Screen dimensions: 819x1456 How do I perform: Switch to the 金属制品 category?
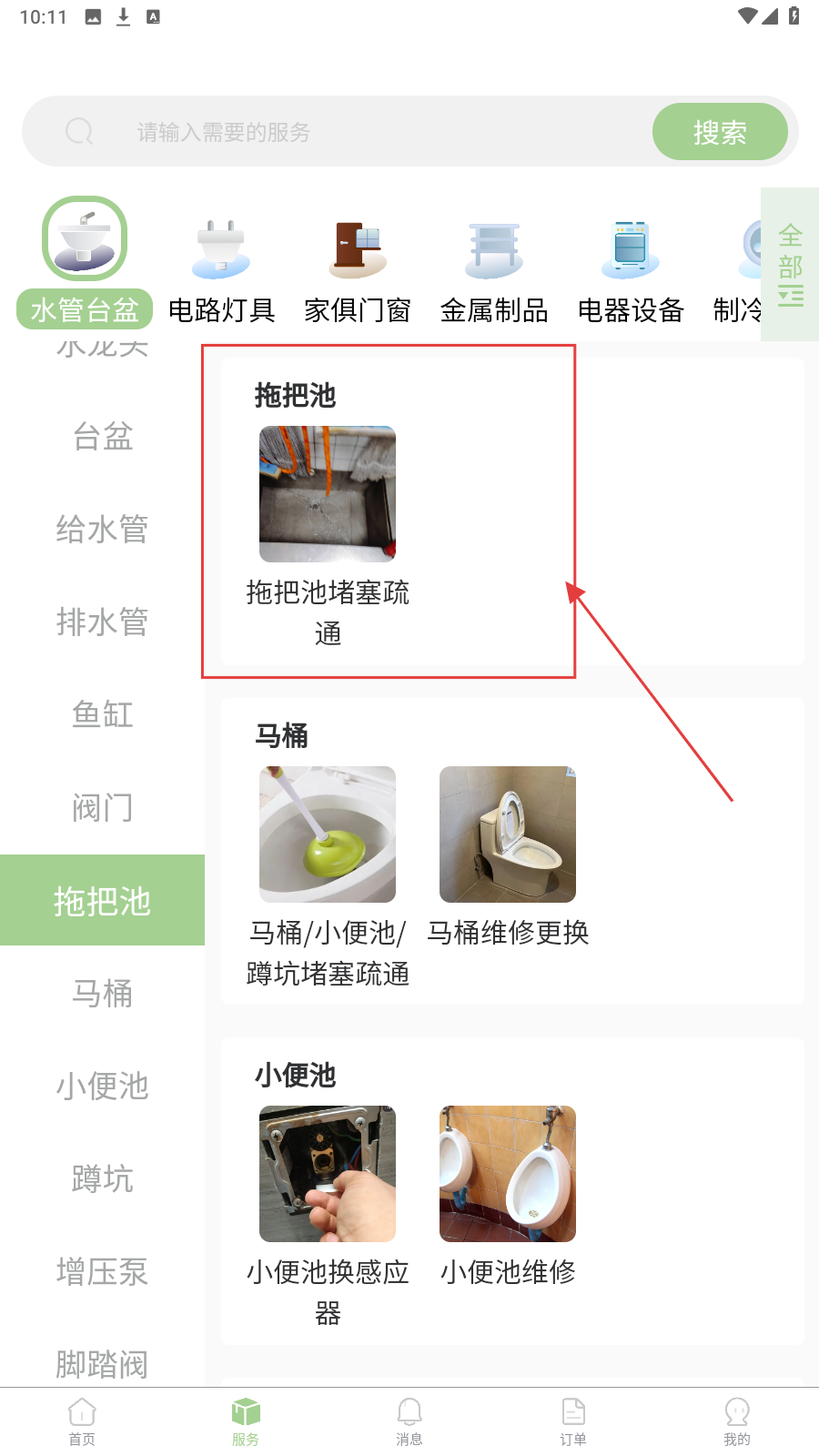click(x=494, y=270)
